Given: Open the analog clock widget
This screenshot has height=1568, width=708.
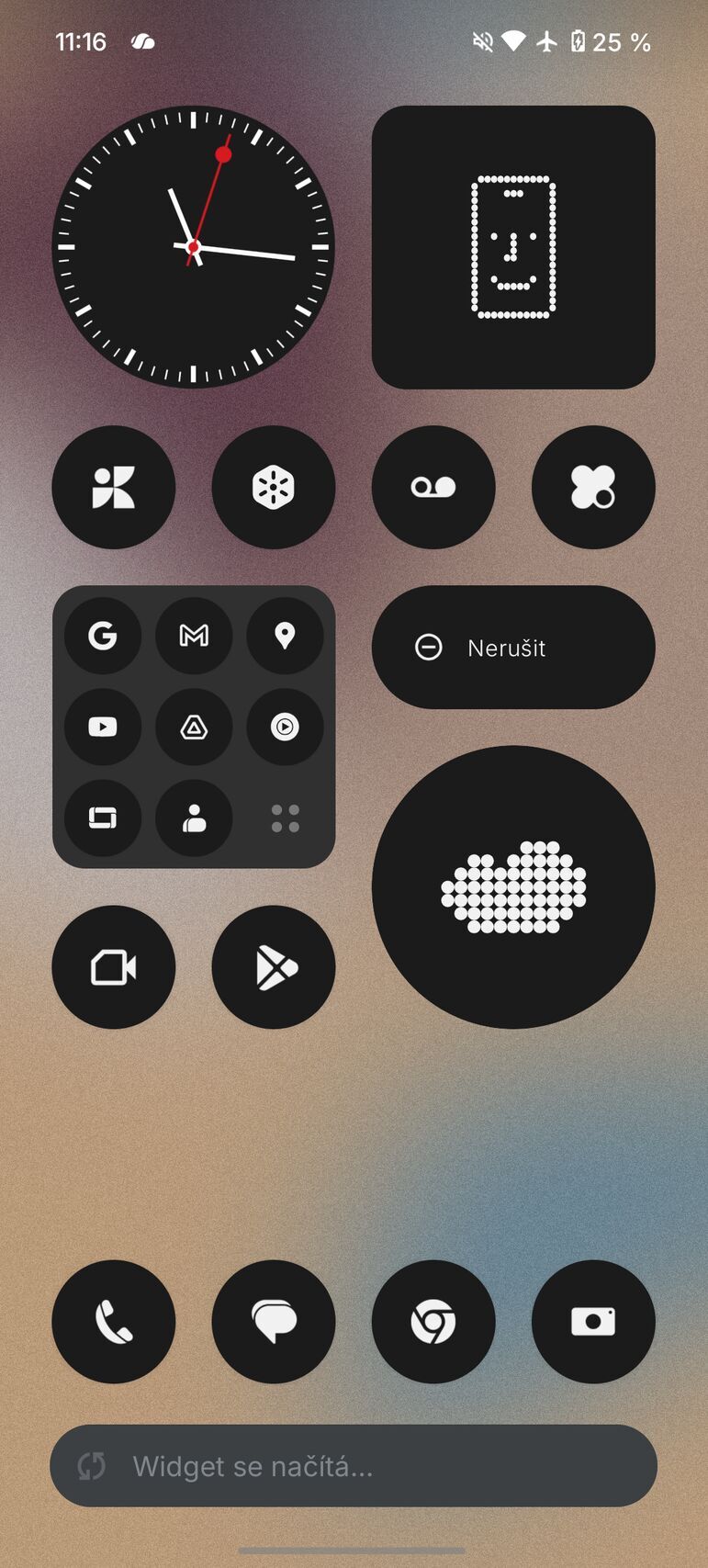Looking at the screenshot, I should point(193,246).
